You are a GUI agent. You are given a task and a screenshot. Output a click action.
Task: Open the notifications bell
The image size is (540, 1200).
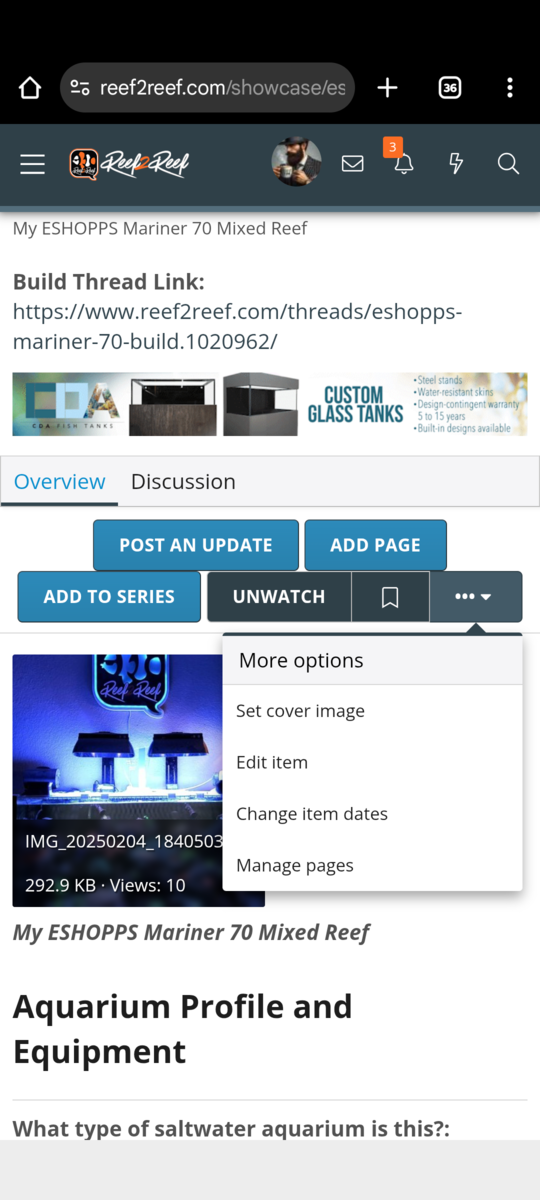pos(404,165)
